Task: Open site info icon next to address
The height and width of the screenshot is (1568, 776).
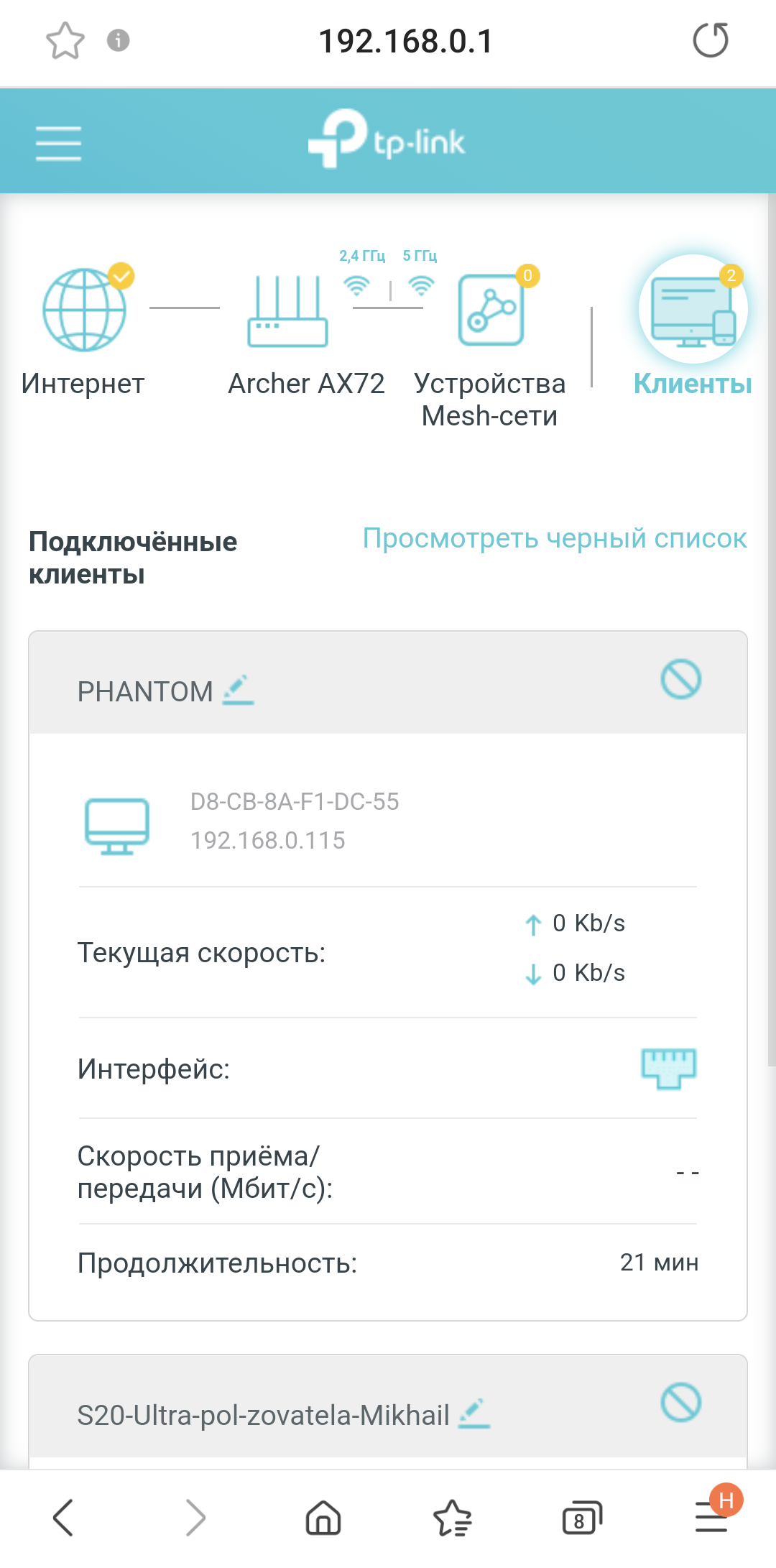Action: tap(119, 40)
